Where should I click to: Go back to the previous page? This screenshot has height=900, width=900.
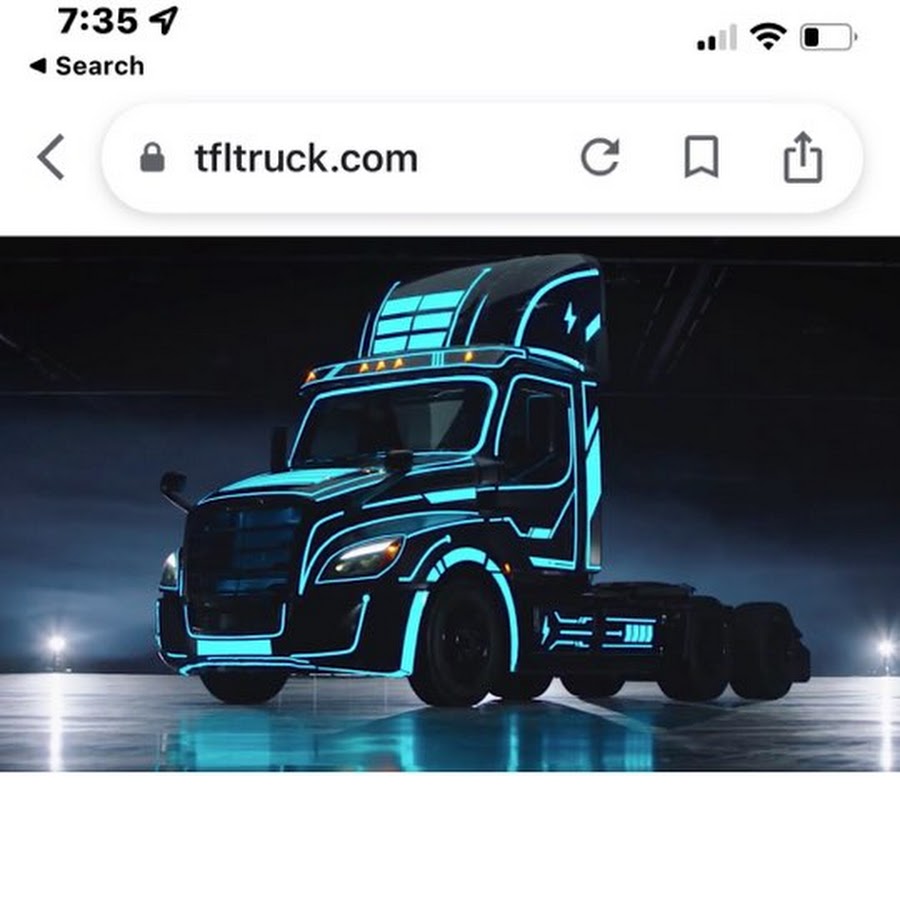(51, 158)
